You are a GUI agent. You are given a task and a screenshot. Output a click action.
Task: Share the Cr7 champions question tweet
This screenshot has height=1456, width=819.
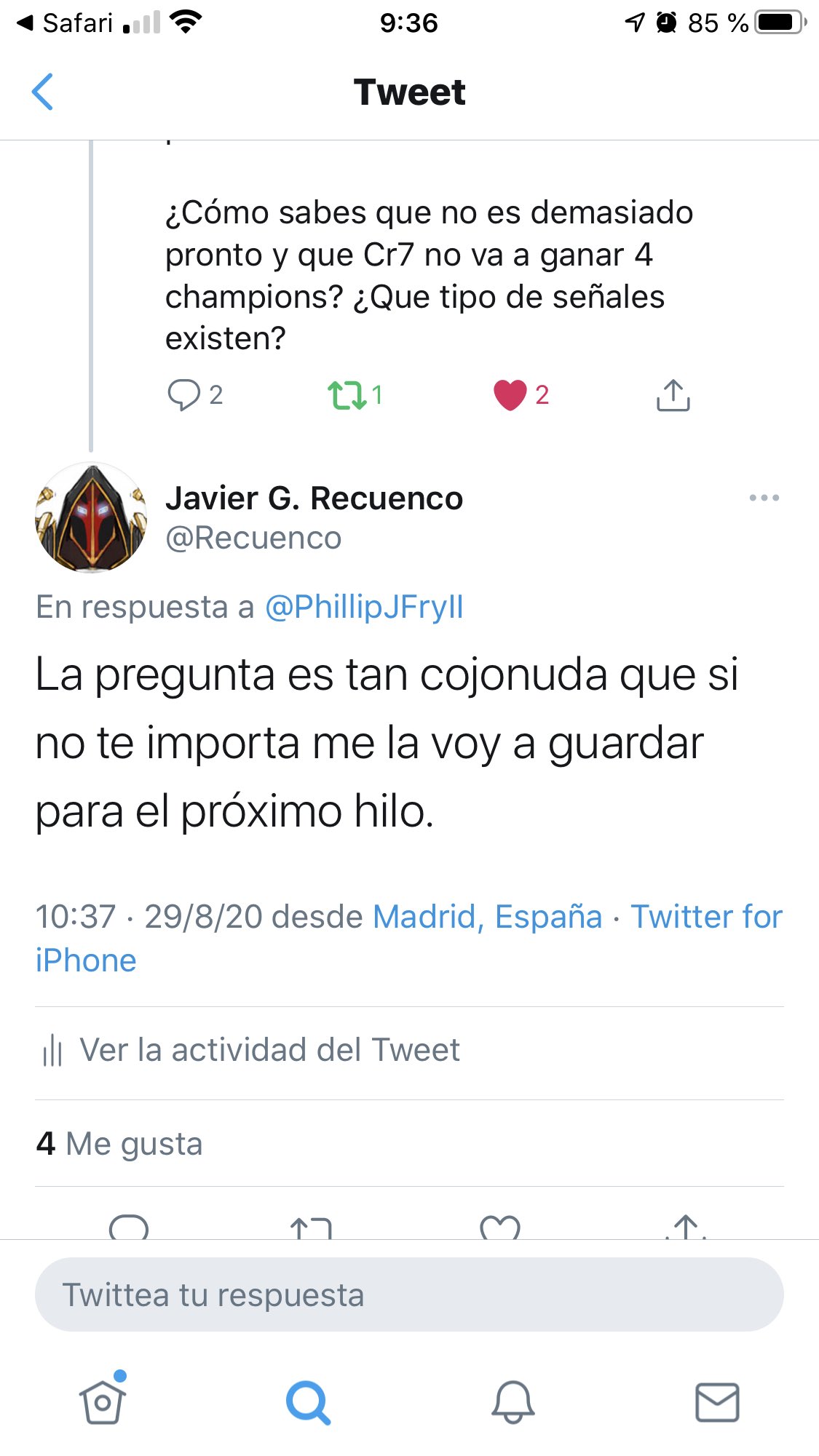tap(673, 395)
